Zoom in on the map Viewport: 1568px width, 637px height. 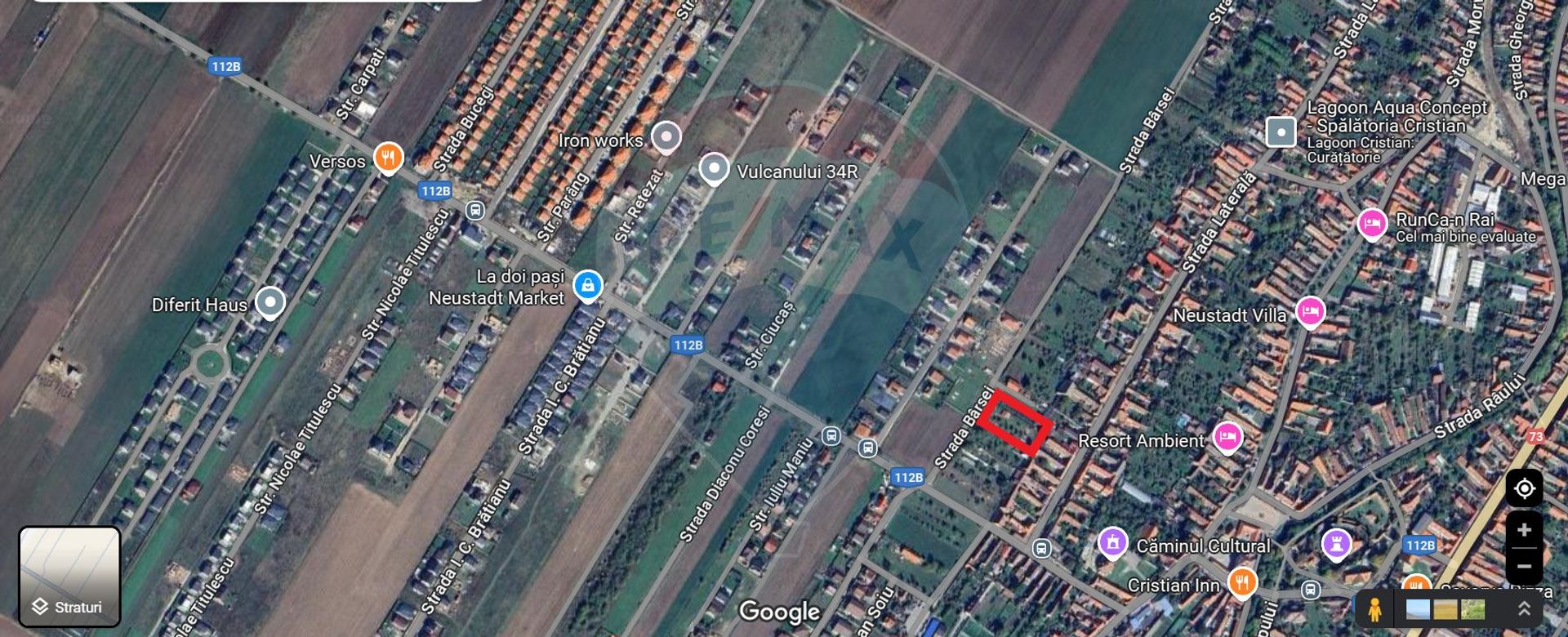pos(1524,530)
